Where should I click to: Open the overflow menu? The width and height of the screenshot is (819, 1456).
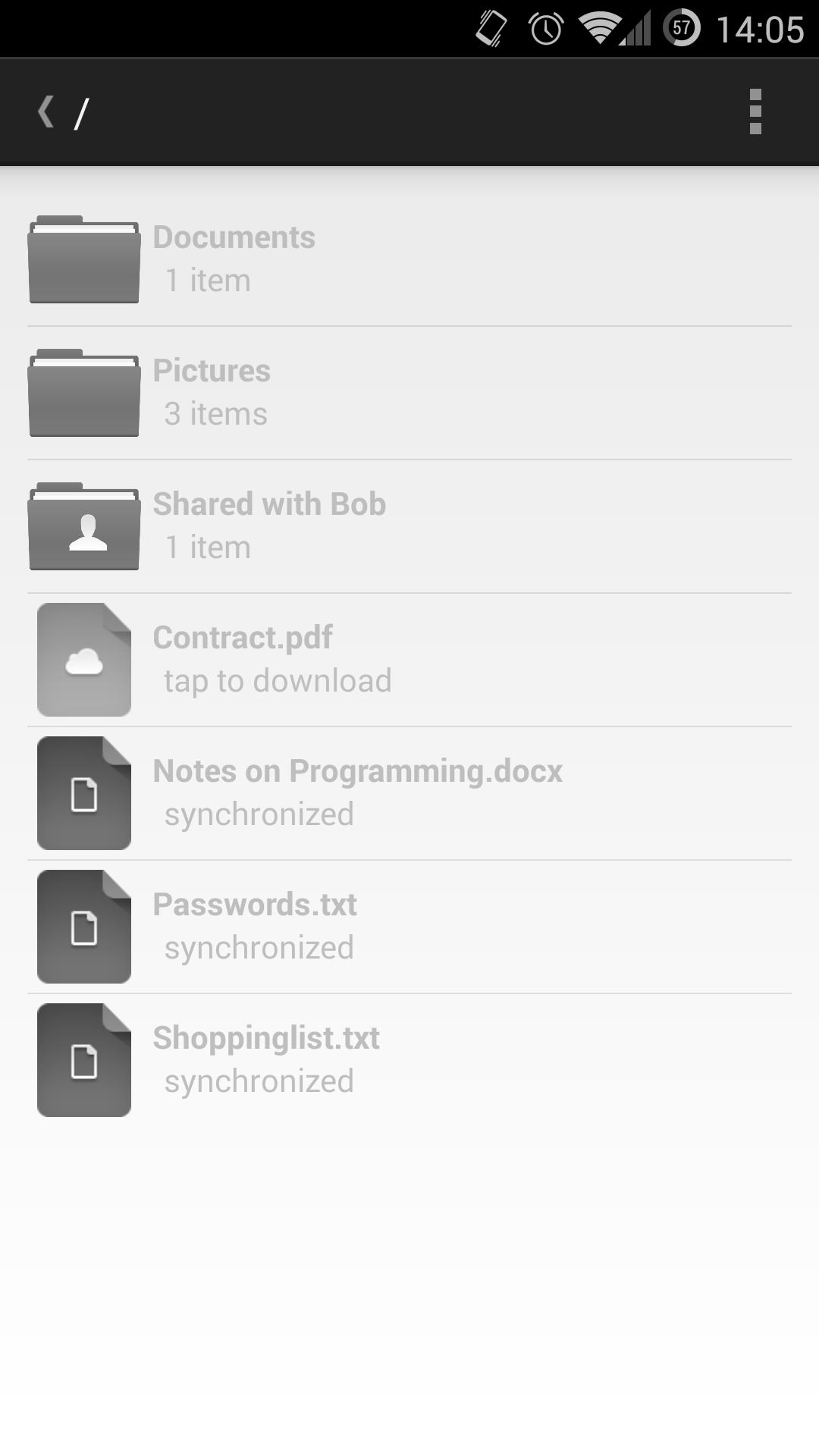(755, 112)
